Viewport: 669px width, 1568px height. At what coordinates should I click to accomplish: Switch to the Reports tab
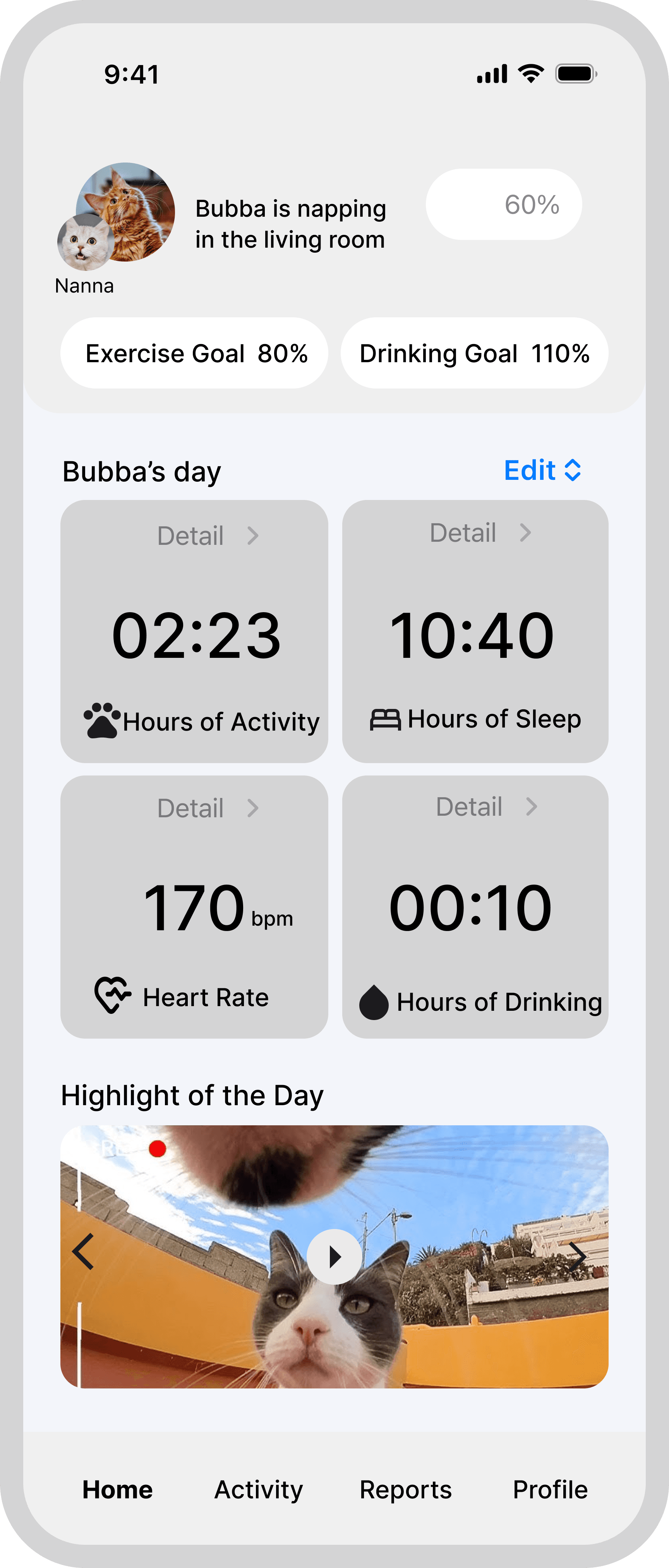pos(405,1489)
